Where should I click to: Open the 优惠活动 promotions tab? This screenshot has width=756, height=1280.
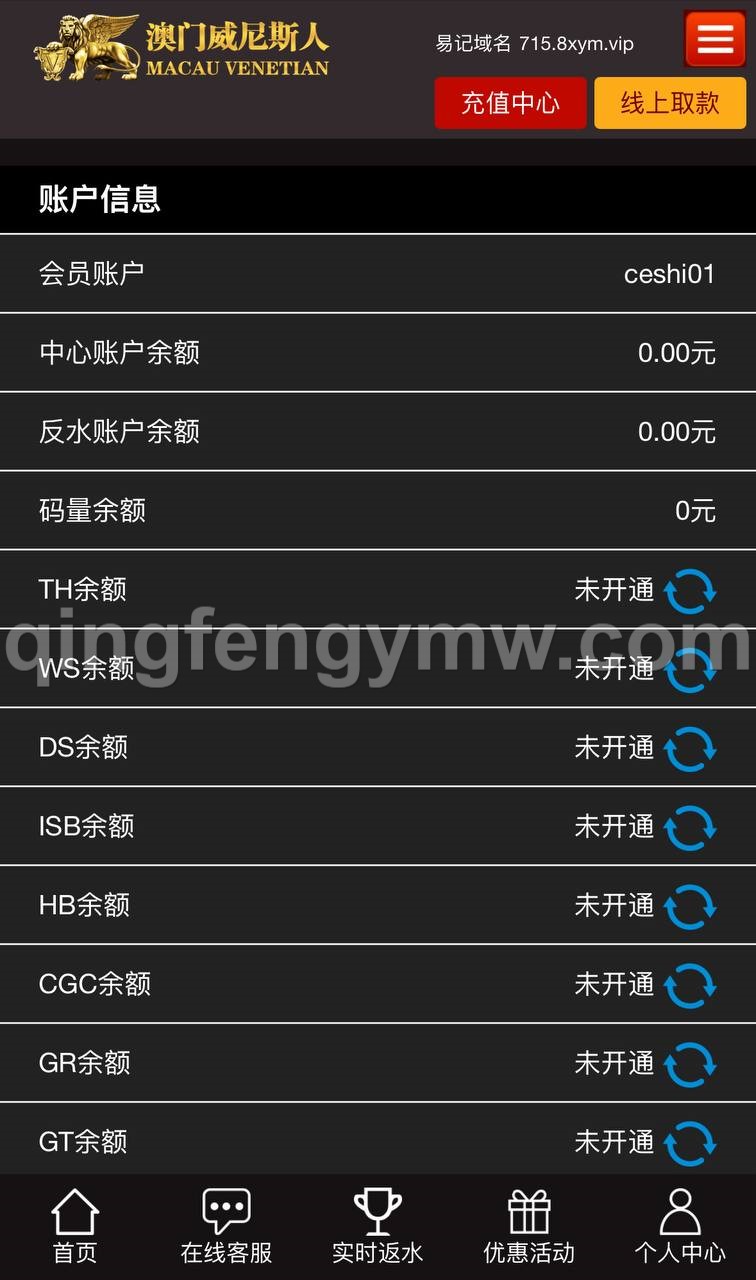(529, 1226)
